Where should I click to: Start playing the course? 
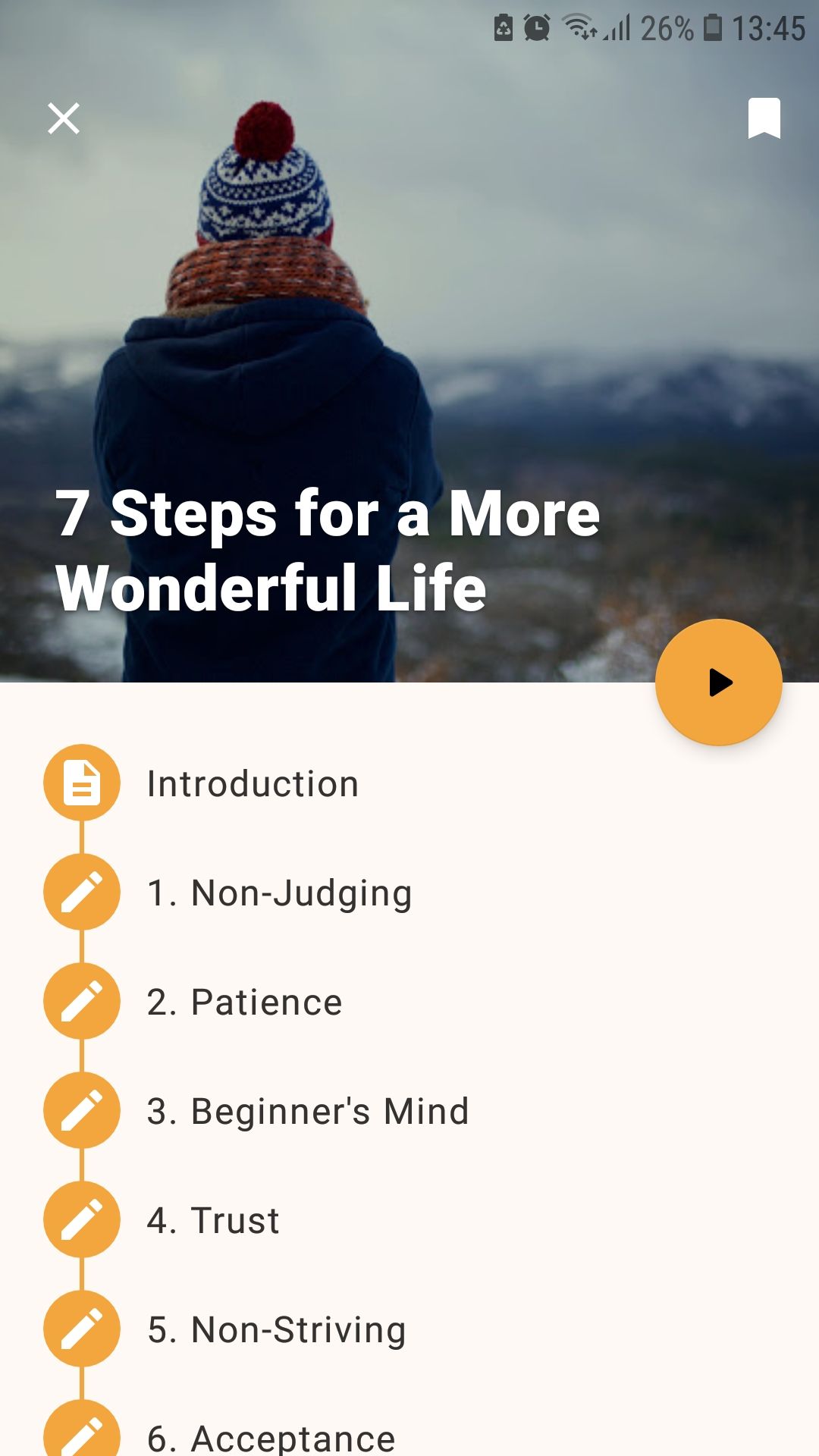pos(718,682)
